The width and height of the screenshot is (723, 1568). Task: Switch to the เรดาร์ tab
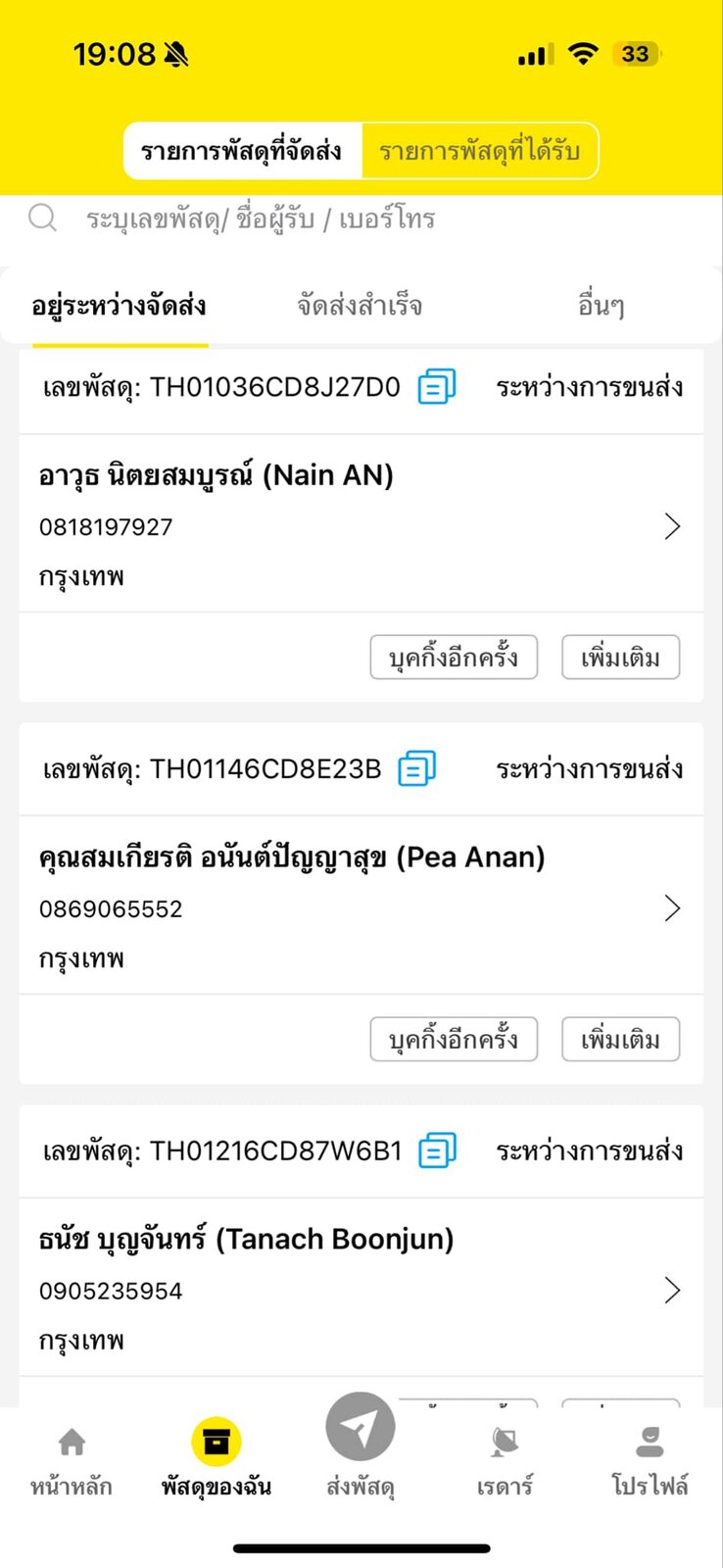click(x=505, y=1460)
